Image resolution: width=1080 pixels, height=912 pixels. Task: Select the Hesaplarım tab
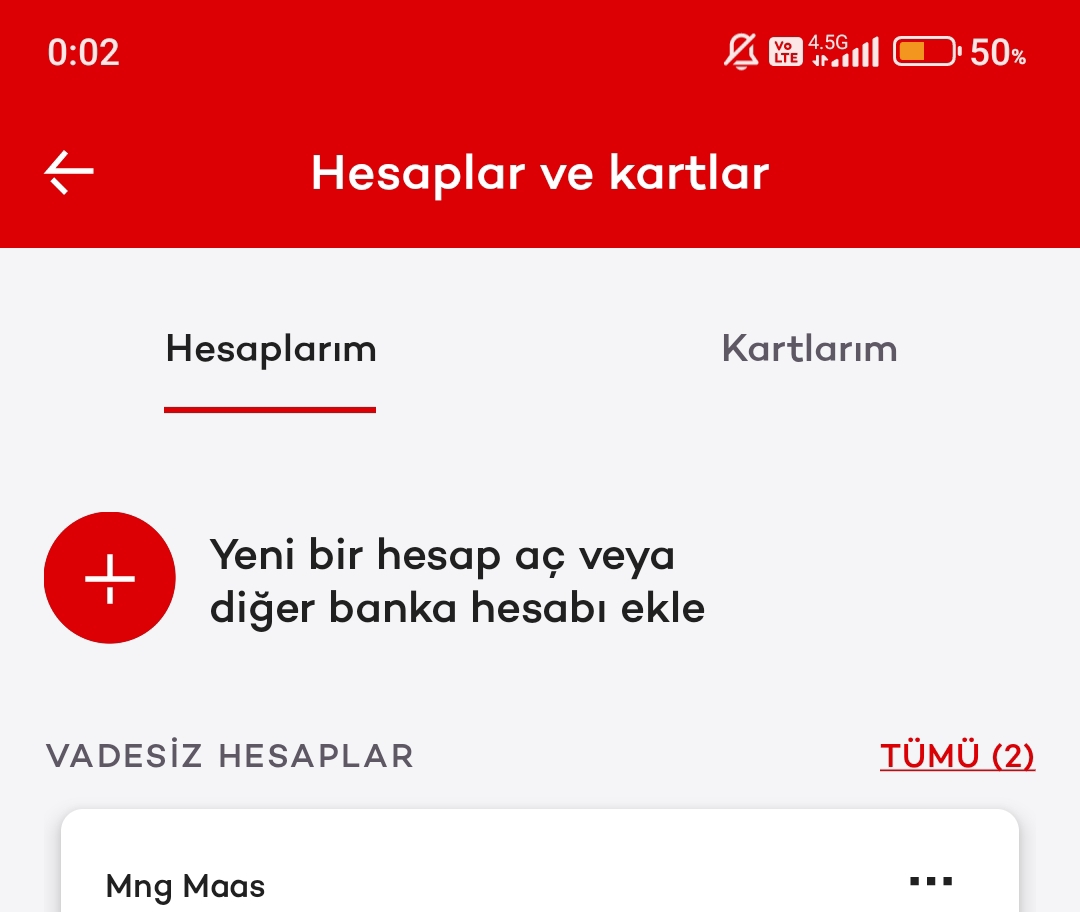(271, 349)
